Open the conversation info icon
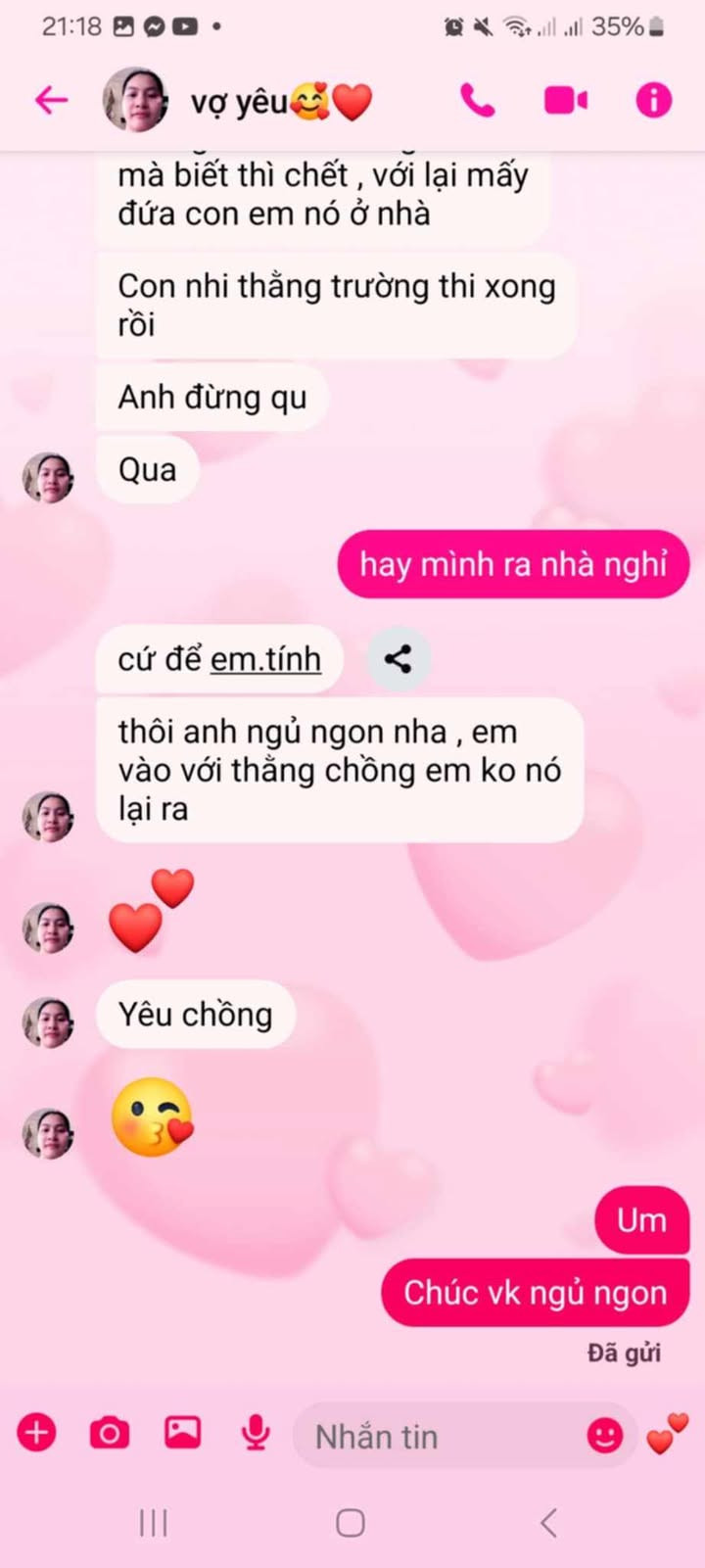Image resolution: width=705 pixels, height=1568 pixels. click(653, 100)
